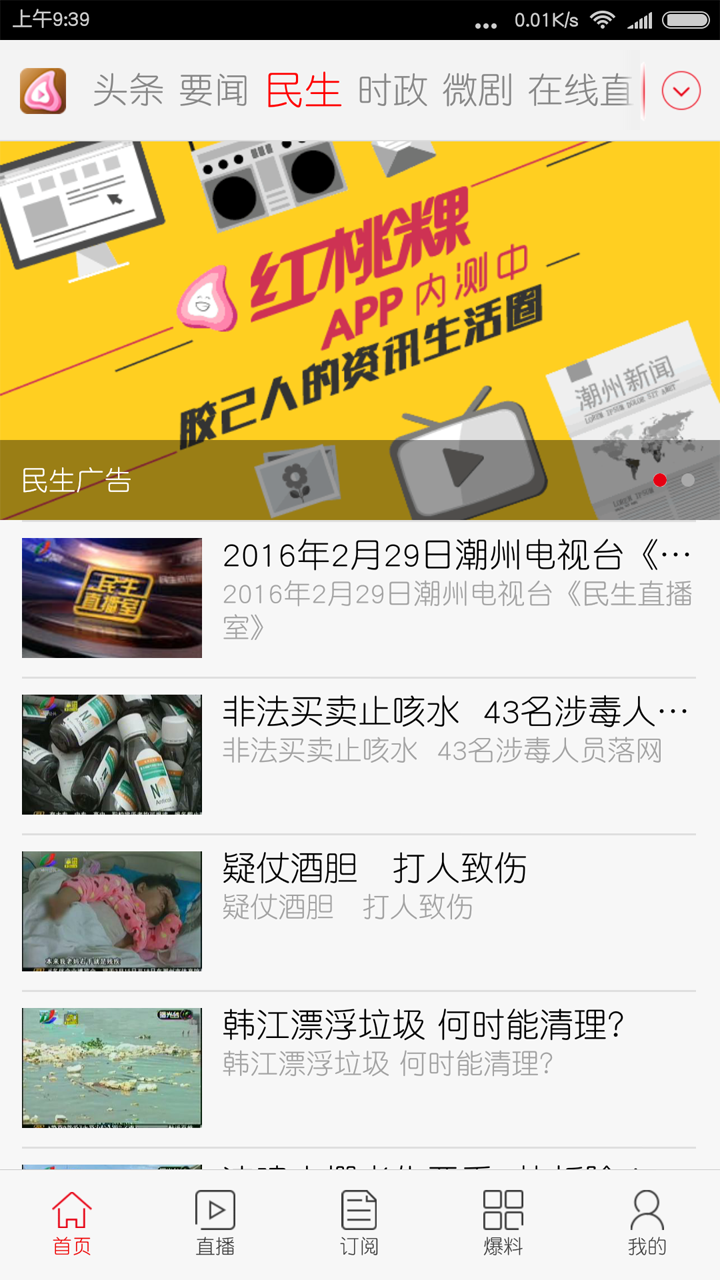Image resolution: width=720 pixels, height=1280 pixels.
Task: Tap the 在线直 tab
Action: [580, 91]
